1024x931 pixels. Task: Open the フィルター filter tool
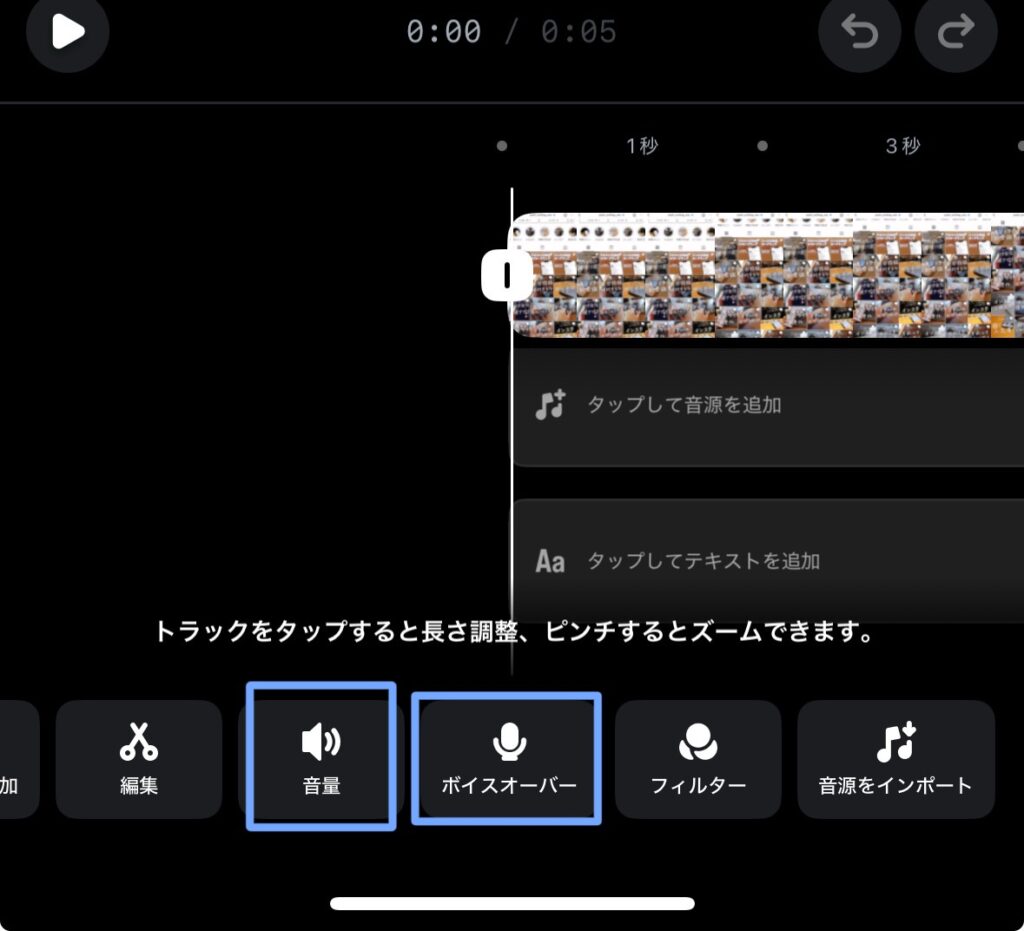(x=698, y=759)
